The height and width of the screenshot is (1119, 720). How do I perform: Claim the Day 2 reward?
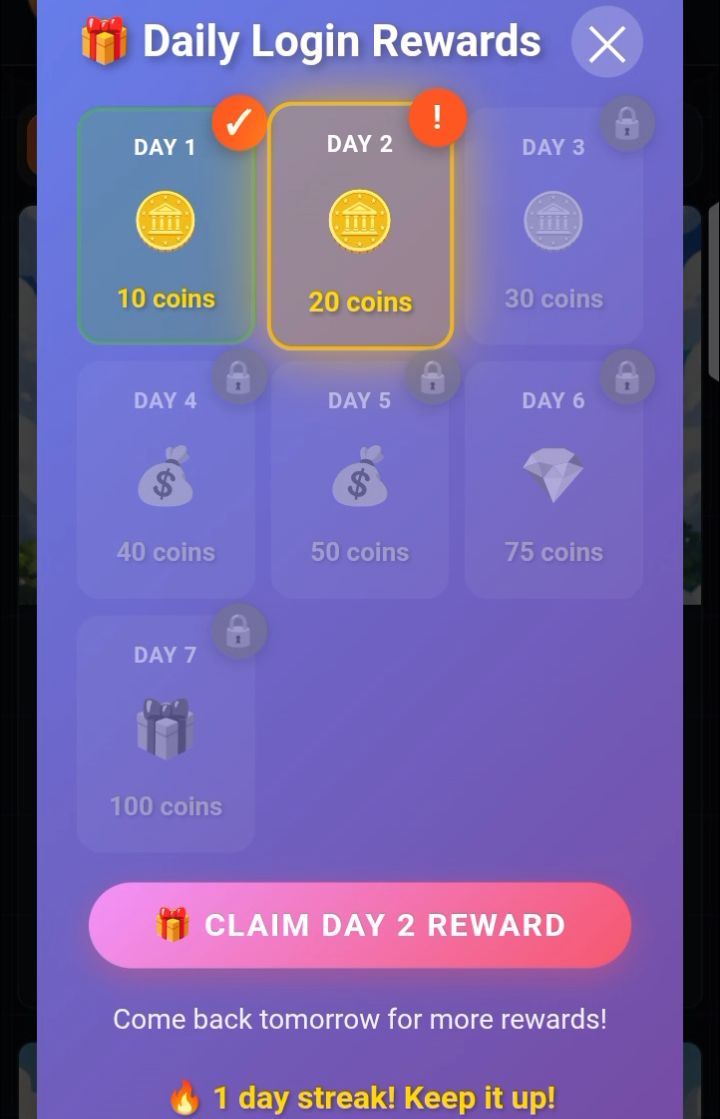[360, 925]
